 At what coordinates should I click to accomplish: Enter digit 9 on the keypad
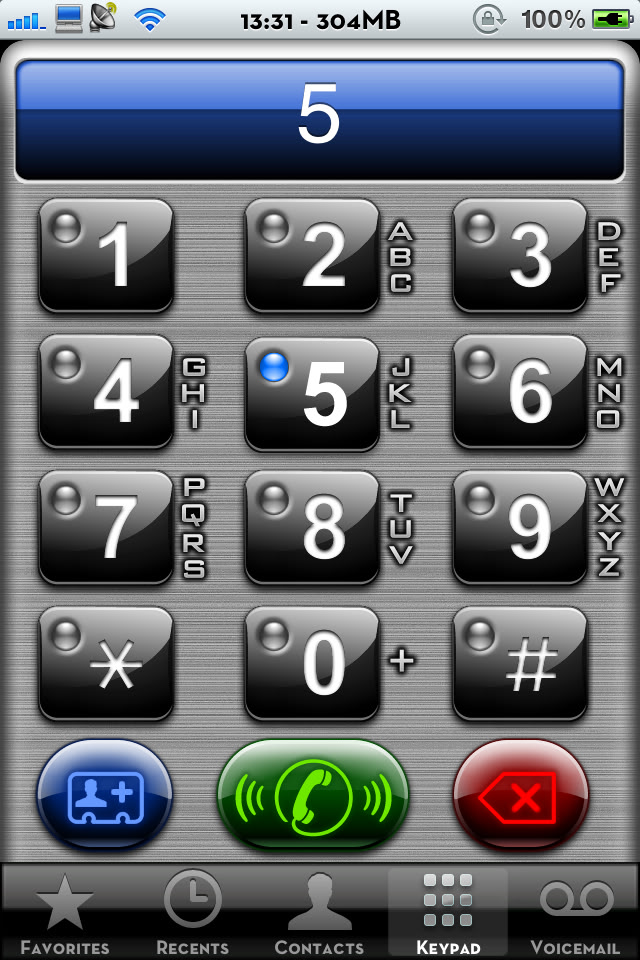(520, 527)
